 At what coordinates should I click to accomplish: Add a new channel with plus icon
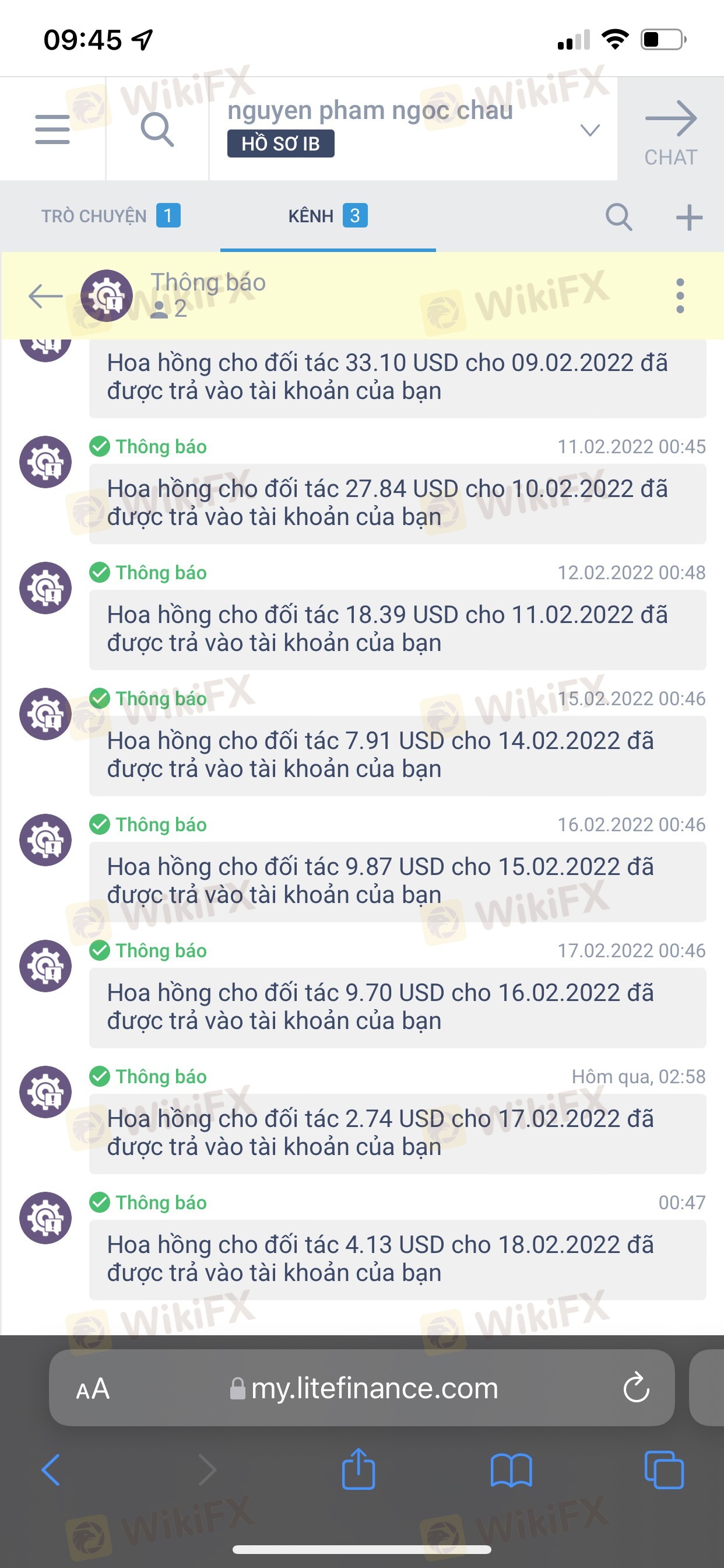(688, 218)
